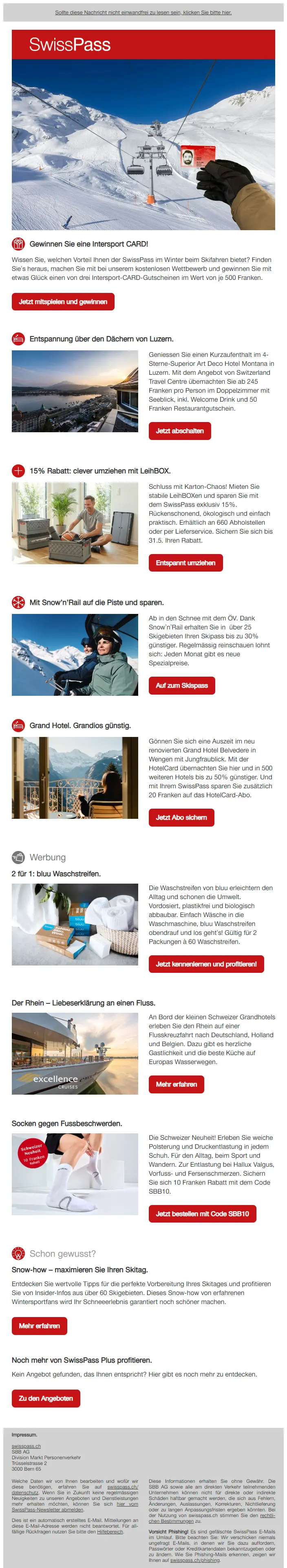Tap 'Jetzt kennenlernen und profitieren!' for bluu
Image resolution: width=287 pixels, height=1568 pixels.
(x=206, y=963)
